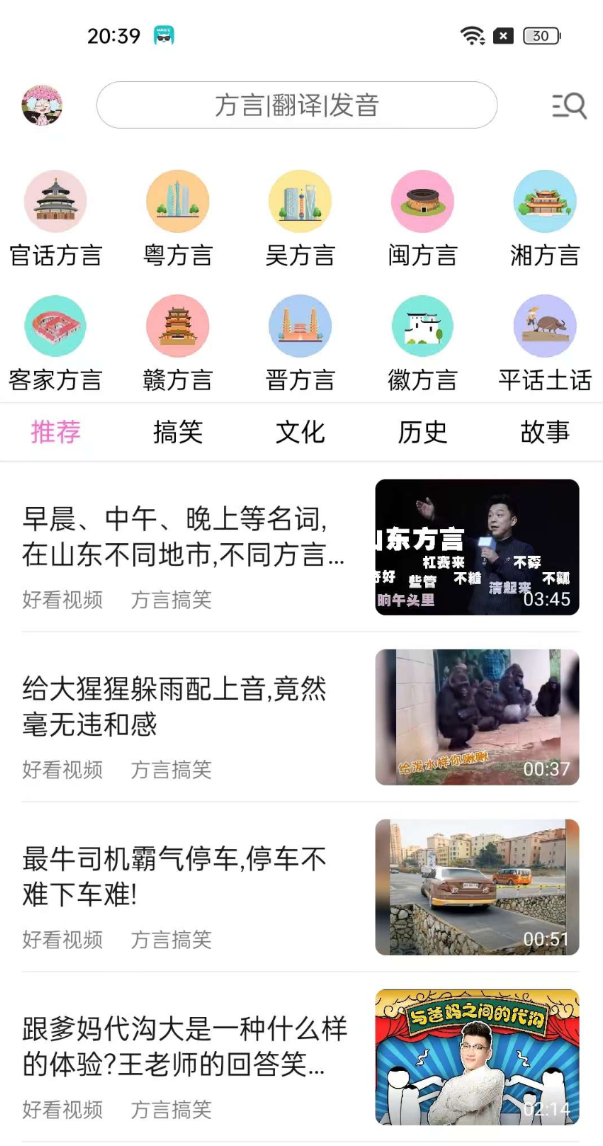This screenshot has width=603, height=1146.
Task: Open the profile avatar
Action: (x=42, y=105)
